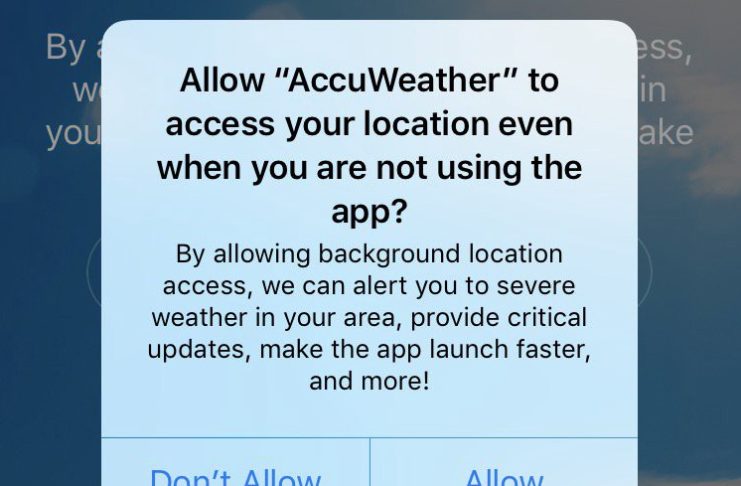Viewport: 741px width, 486px height.
Task: Allow AccuWeather background location access
Action: 504,473
